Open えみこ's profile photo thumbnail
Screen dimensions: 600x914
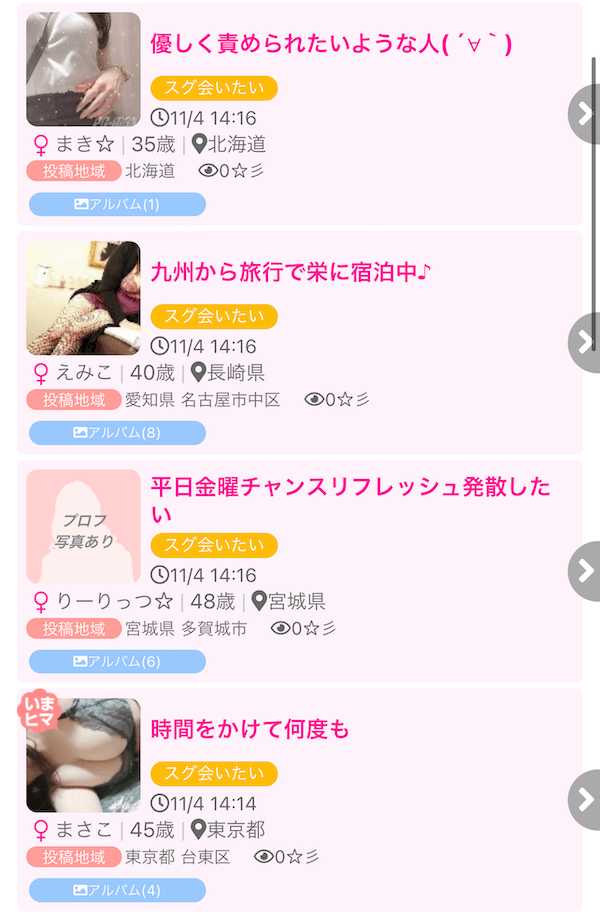(83, 298)
